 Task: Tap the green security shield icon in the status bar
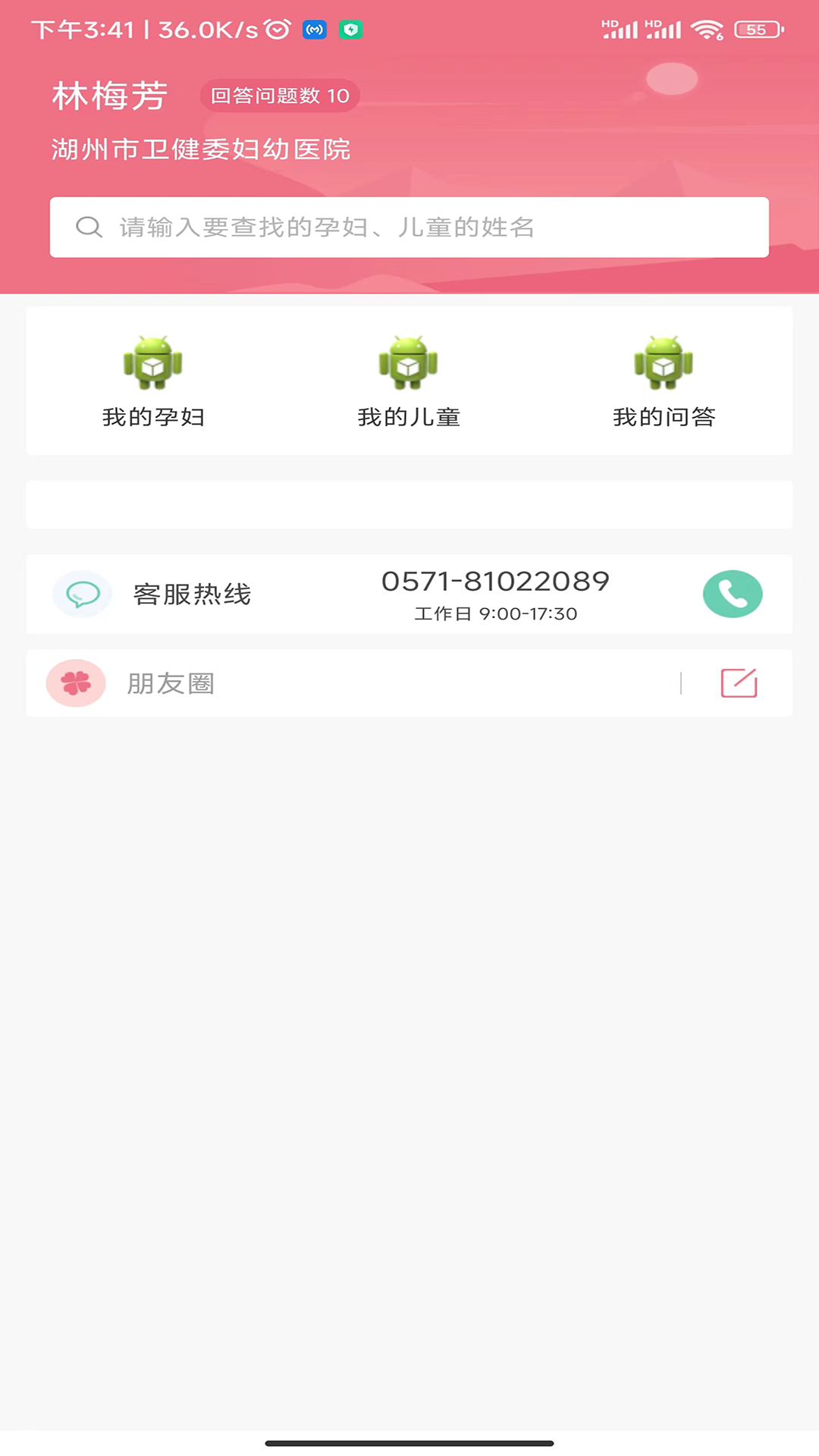point(350,29)
